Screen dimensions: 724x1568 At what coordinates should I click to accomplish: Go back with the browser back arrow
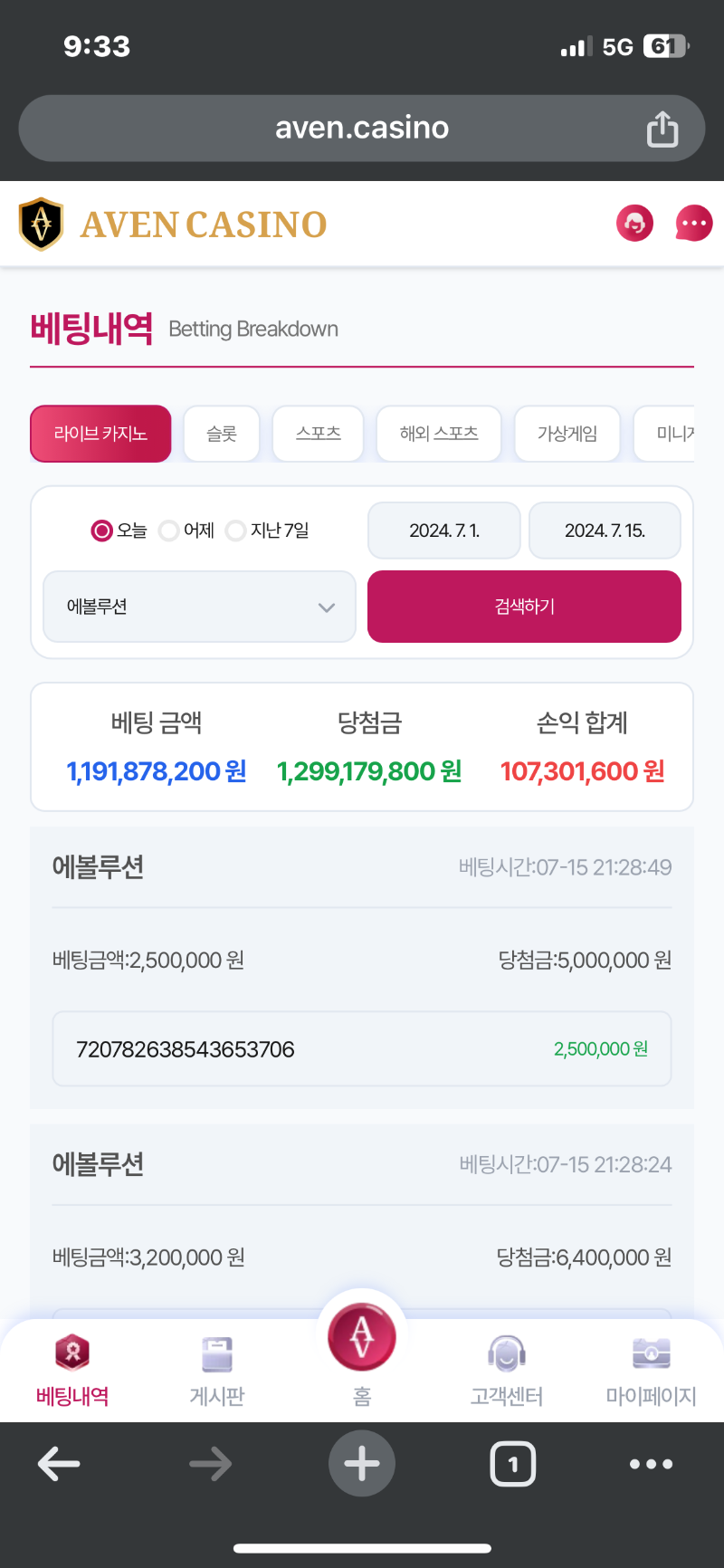tap(60, 1464)
